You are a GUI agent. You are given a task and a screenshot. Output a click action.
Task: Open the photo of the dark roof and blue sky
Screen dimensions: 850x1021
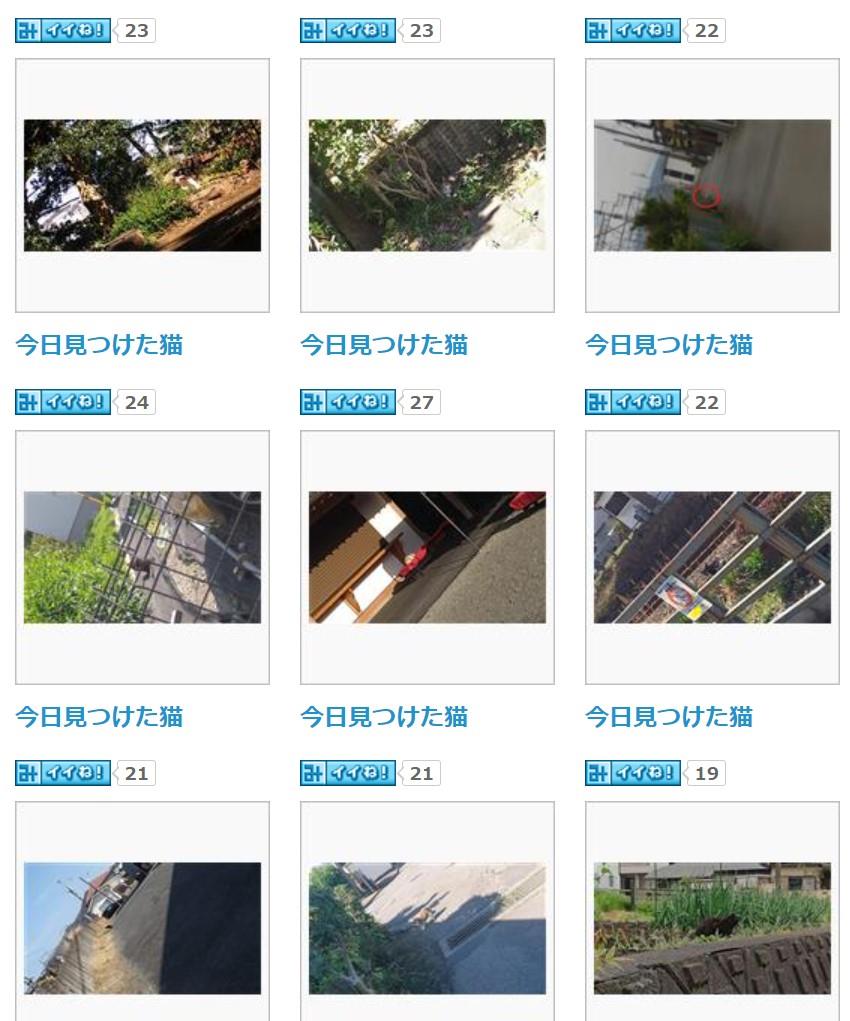click(x=142, y=927)
